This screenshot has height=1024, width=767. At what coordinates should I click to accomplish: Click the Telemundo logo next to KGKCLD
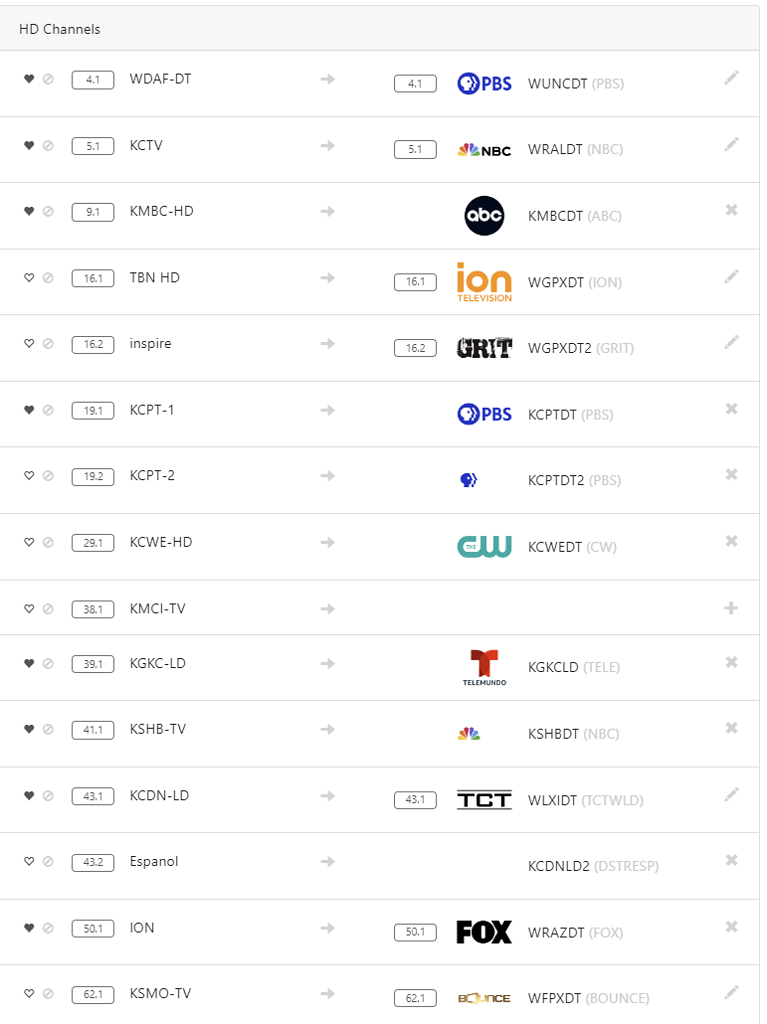coord(484,667)
